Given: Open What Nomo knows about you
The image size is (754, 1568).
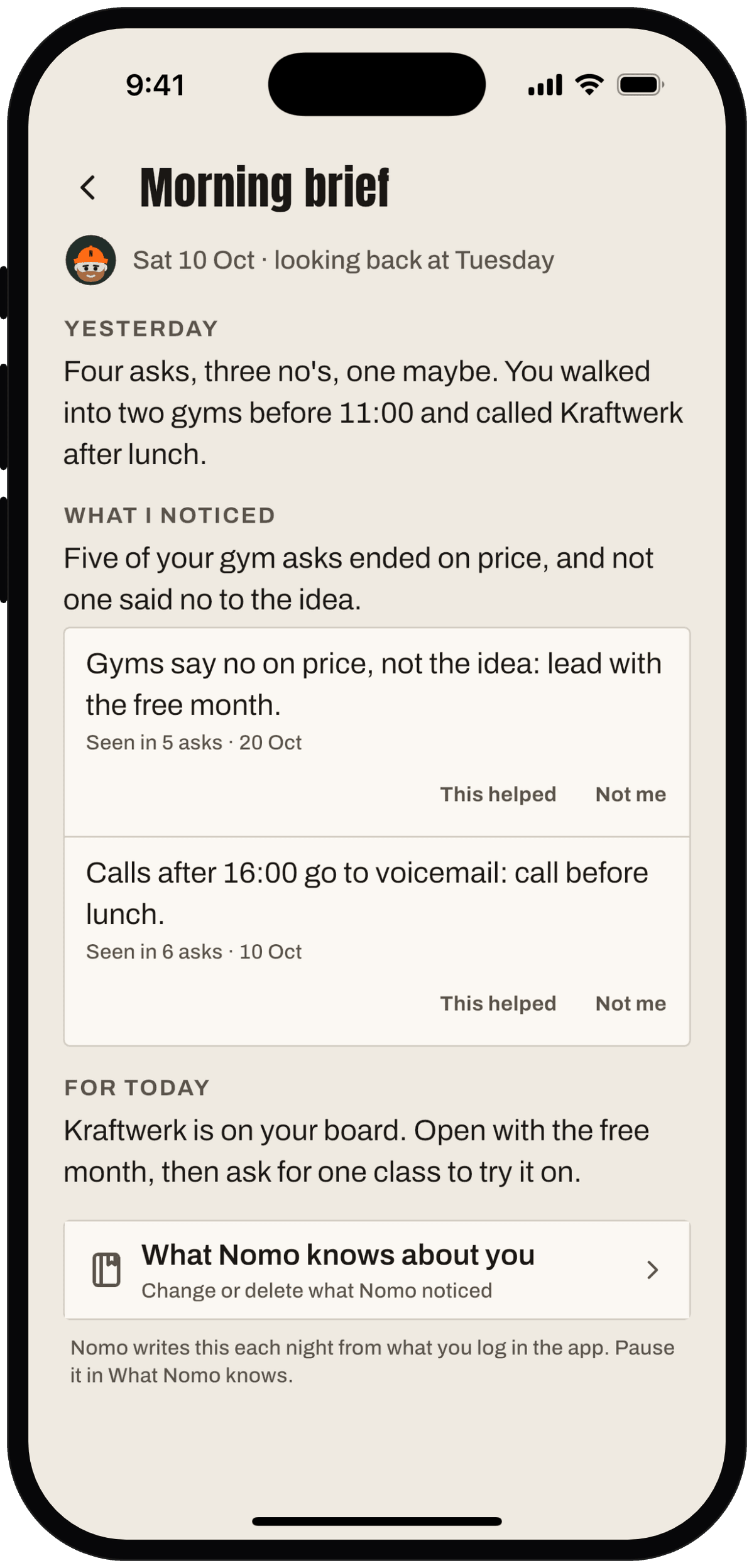Looking at the screenshot, I should (377, 1270).
